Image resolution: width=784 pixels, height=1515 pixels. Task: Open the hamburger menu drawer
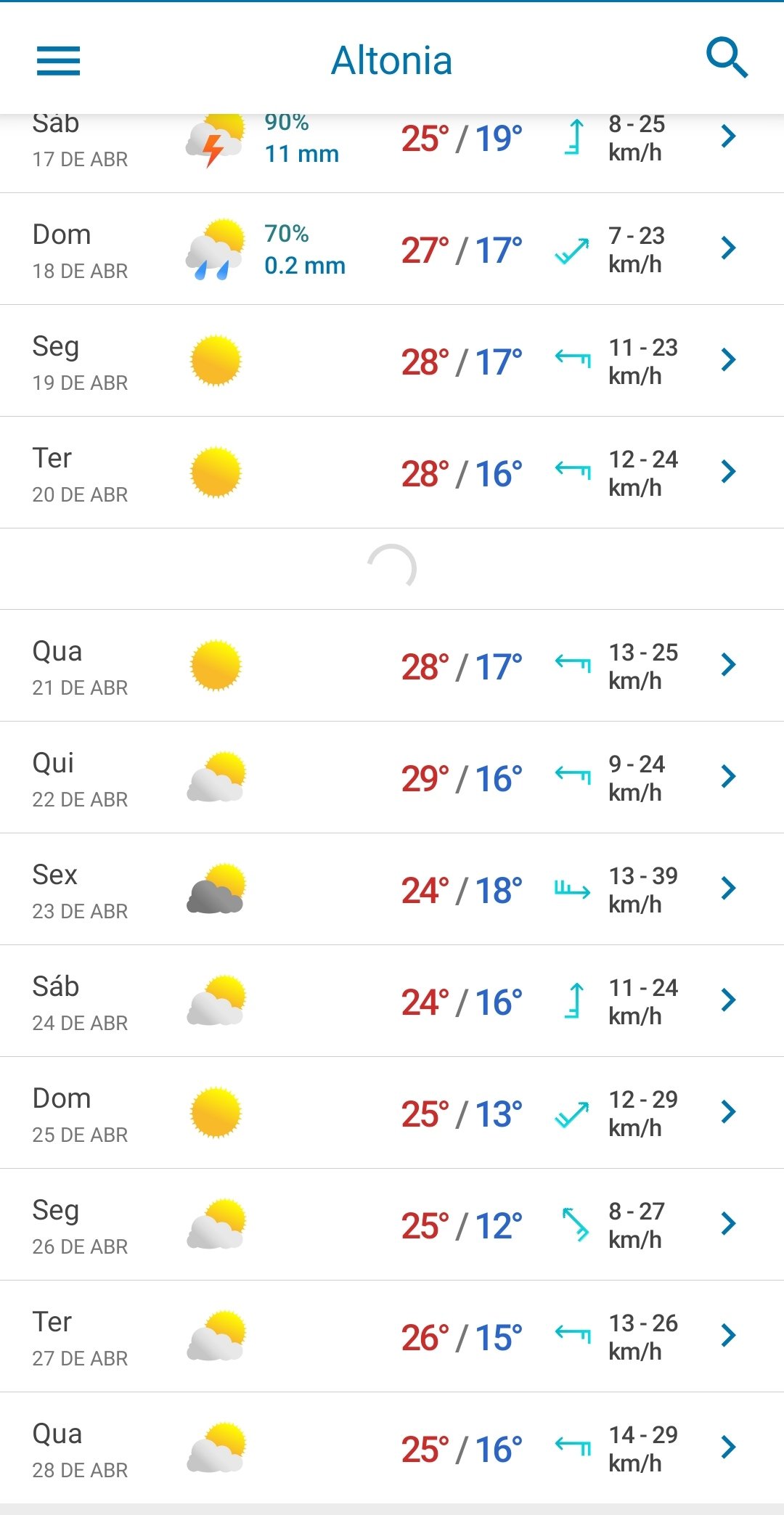click(58, 60)
